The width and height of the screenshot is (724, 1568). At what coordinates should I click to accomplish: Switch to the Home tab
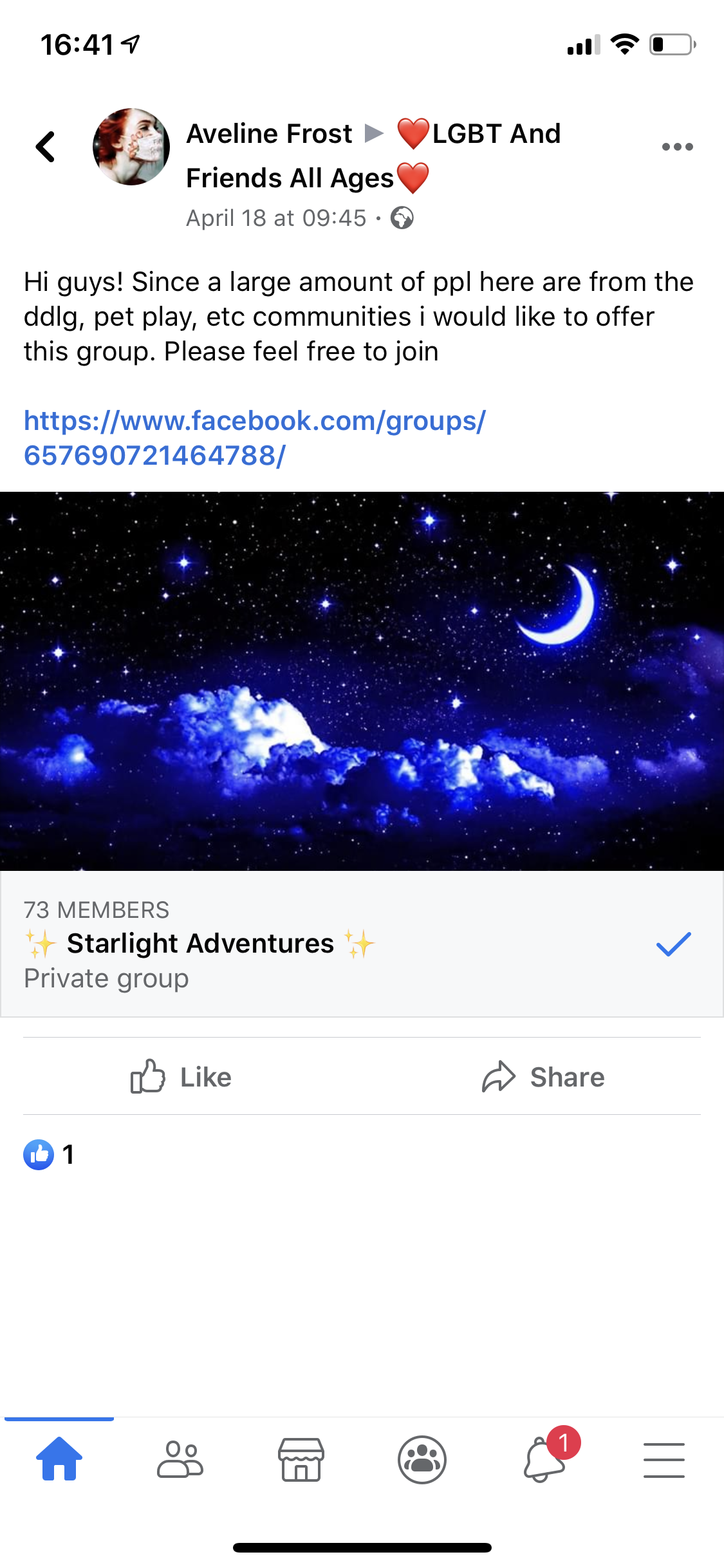pos(59,1459)
